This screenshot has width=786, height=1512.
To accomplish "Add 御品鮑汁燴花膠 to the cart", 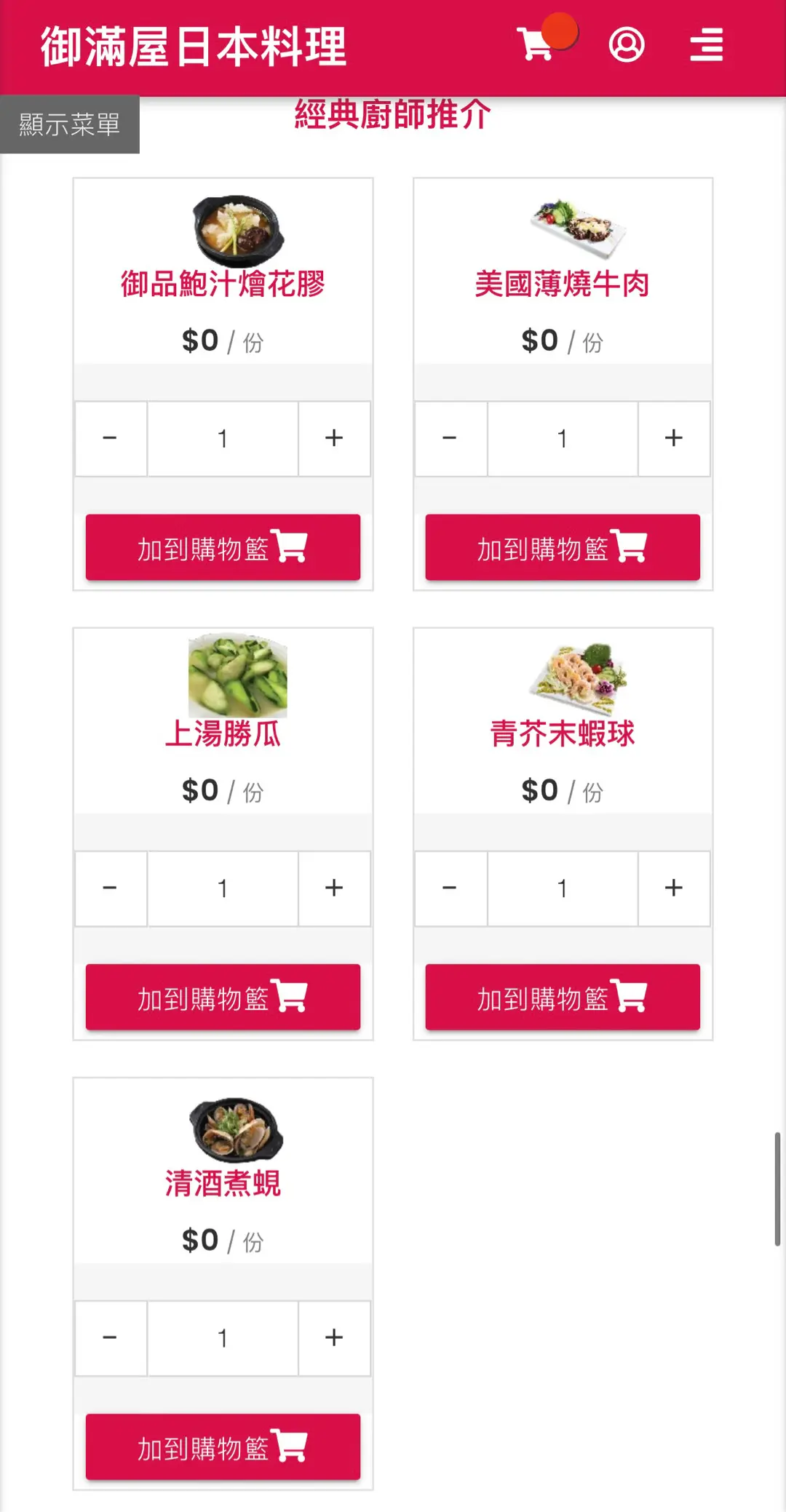I will [x=223, y=548].
